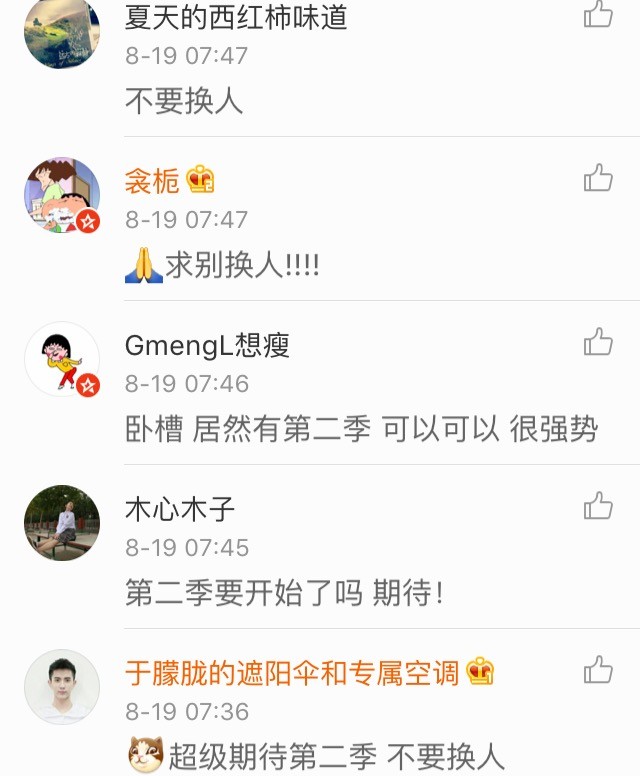Screen dimensions: 640x776
Task: View 夏天的西红柿味道's avatar profile
Action: pos(62,32)
